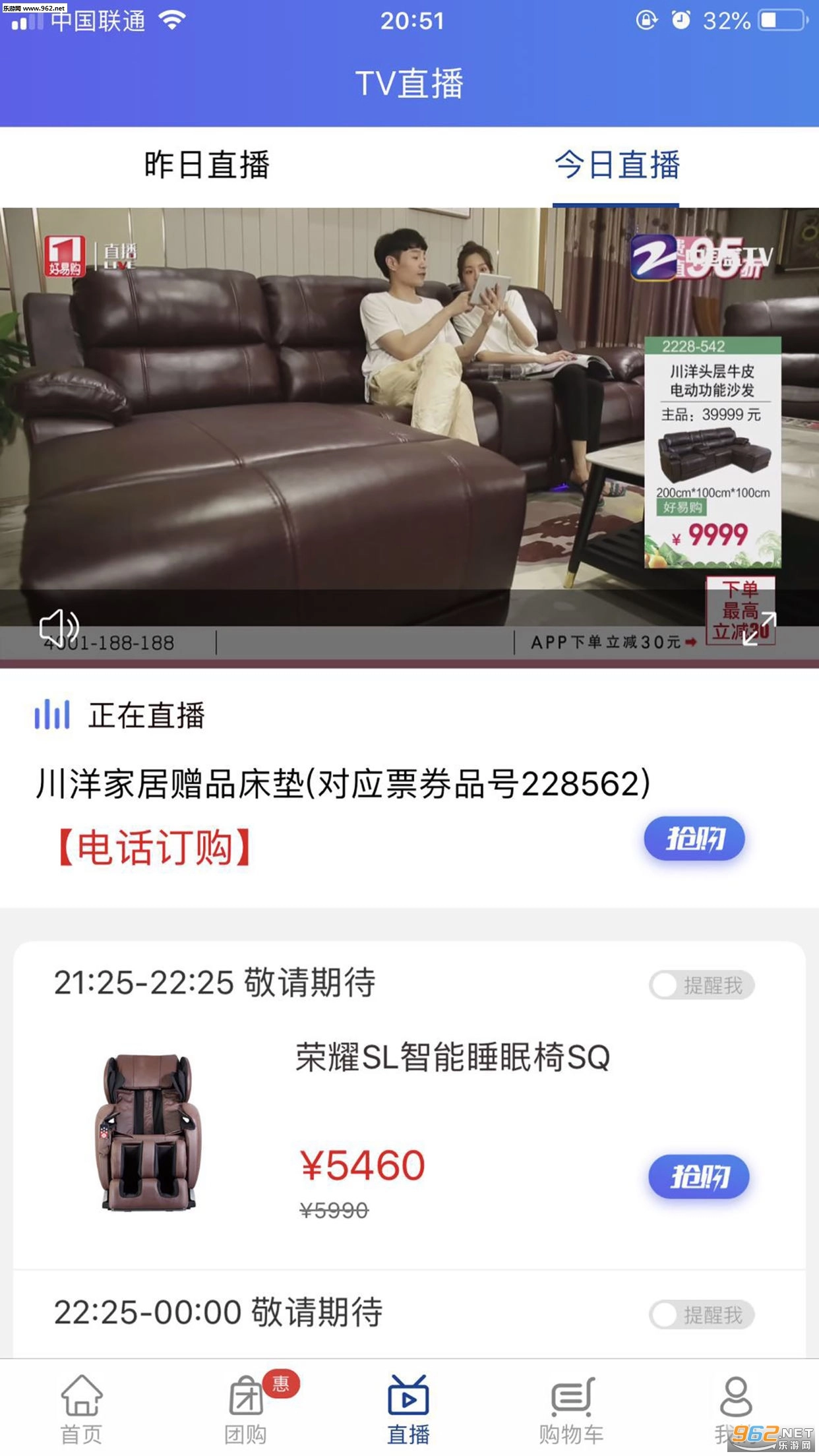Mute the video using the speaker icon
This screenshot has width=819, height=1456.
59,625
